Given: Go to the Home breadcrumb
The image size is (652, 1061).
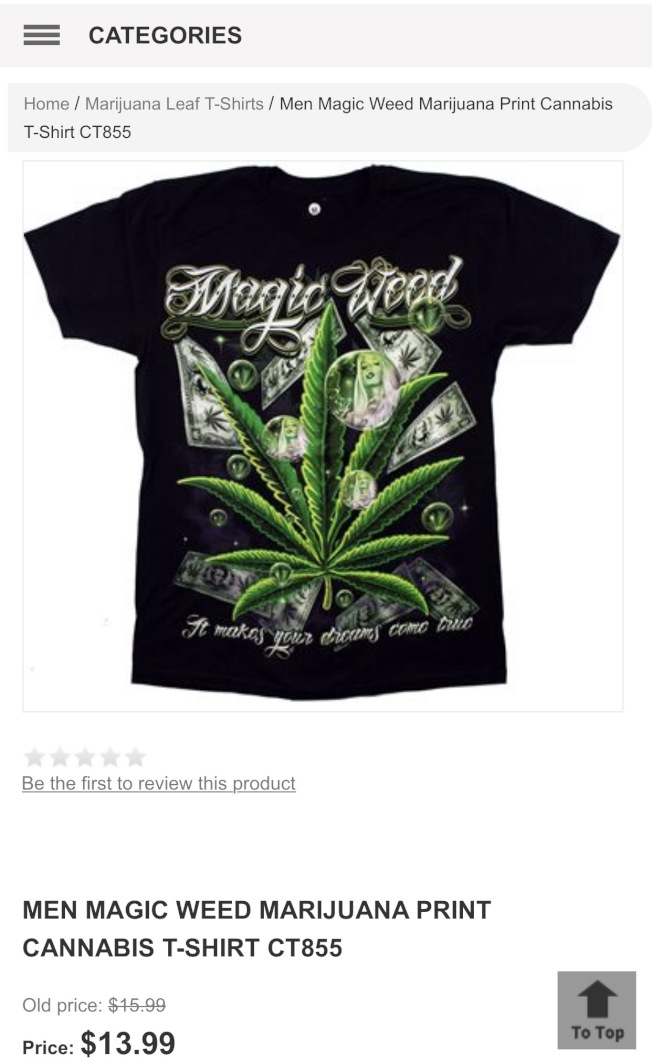Looking at the screenshot, I should 46,104.
